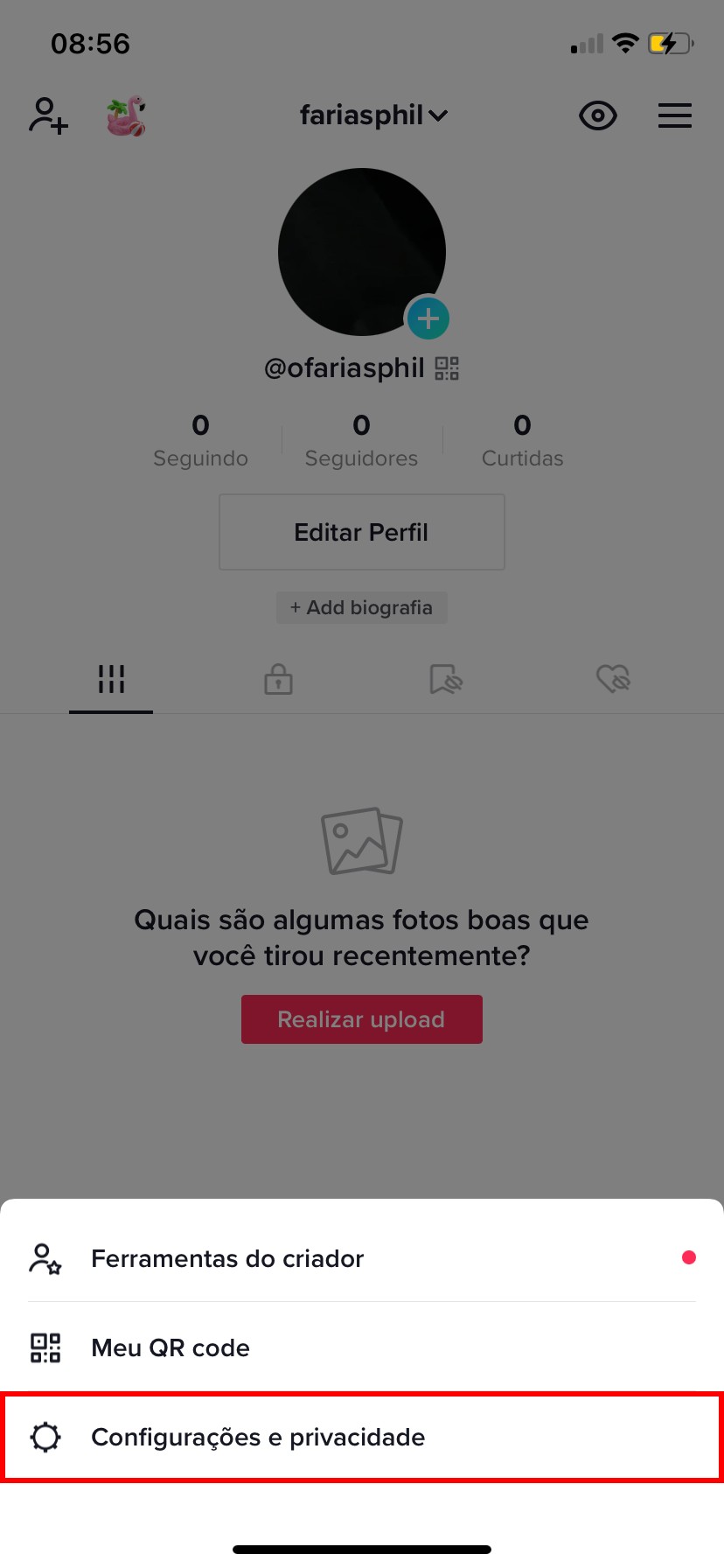Switch to the private videos lock tab
Screen dimensions: 724x1568
click(278, 679)
